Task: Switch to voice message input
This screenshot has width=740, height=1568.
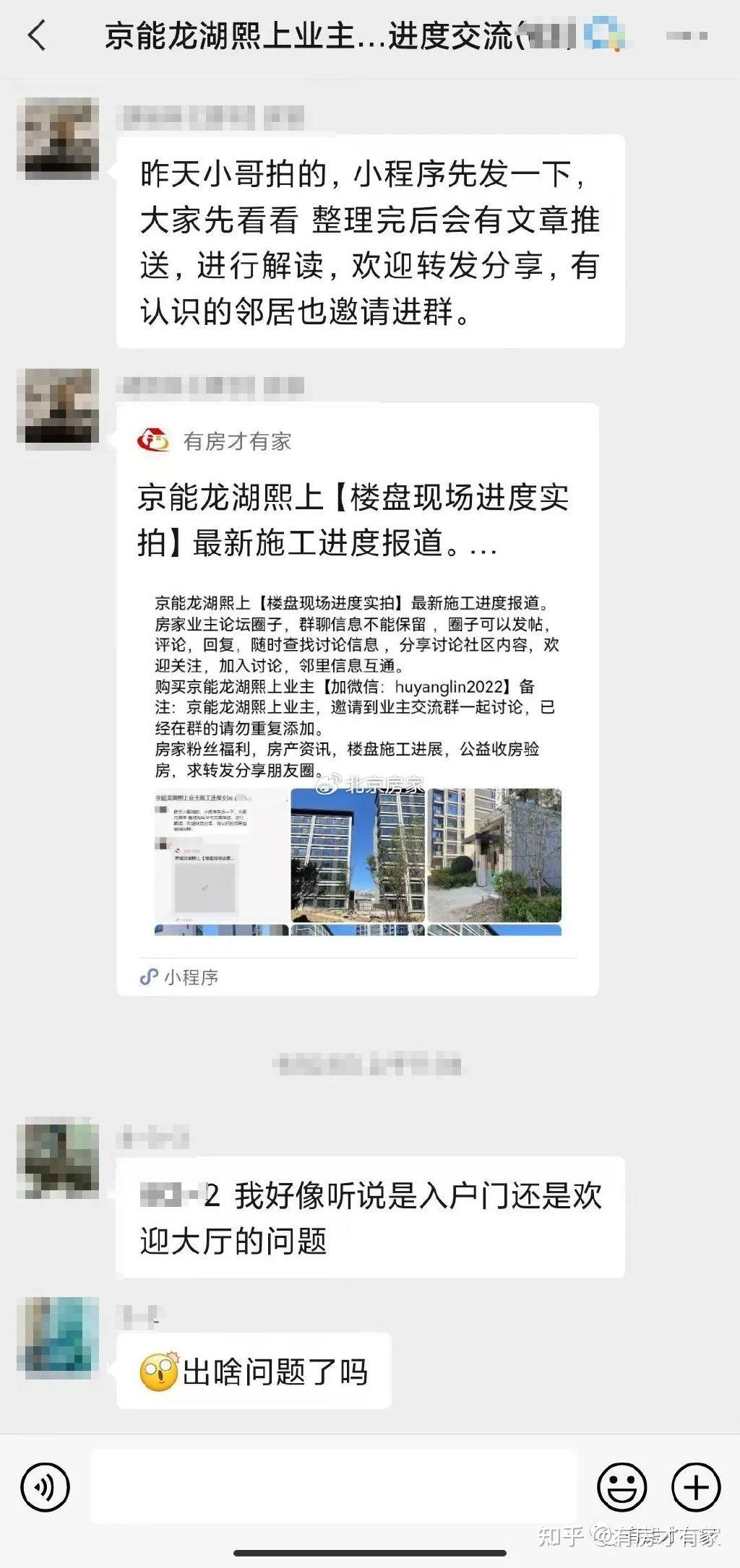Action: click(46, 1487)
